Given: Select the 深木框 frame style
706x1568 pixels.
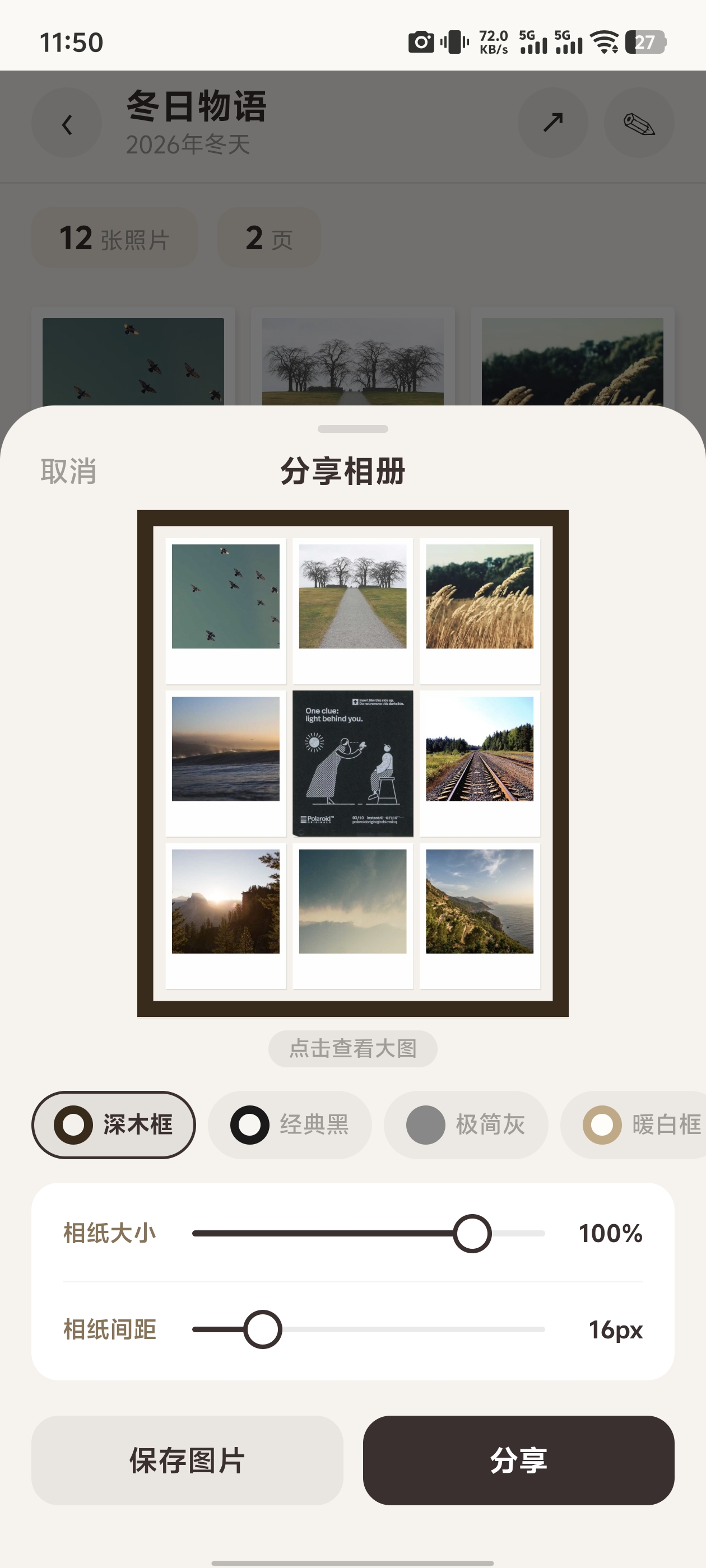Looking at the screenshot, I should 113,1124.
